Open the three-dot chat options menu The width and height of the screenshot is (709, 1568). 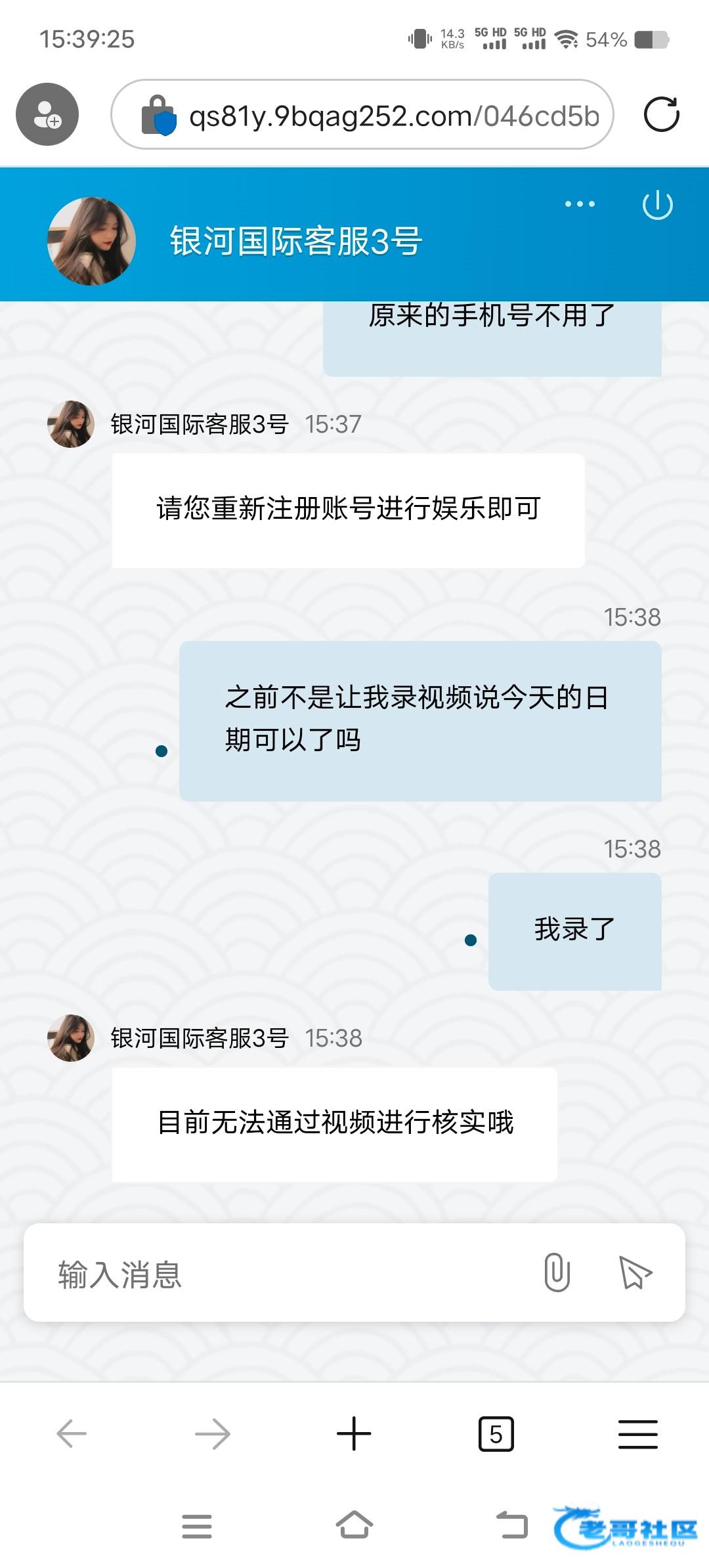[580, 204]
